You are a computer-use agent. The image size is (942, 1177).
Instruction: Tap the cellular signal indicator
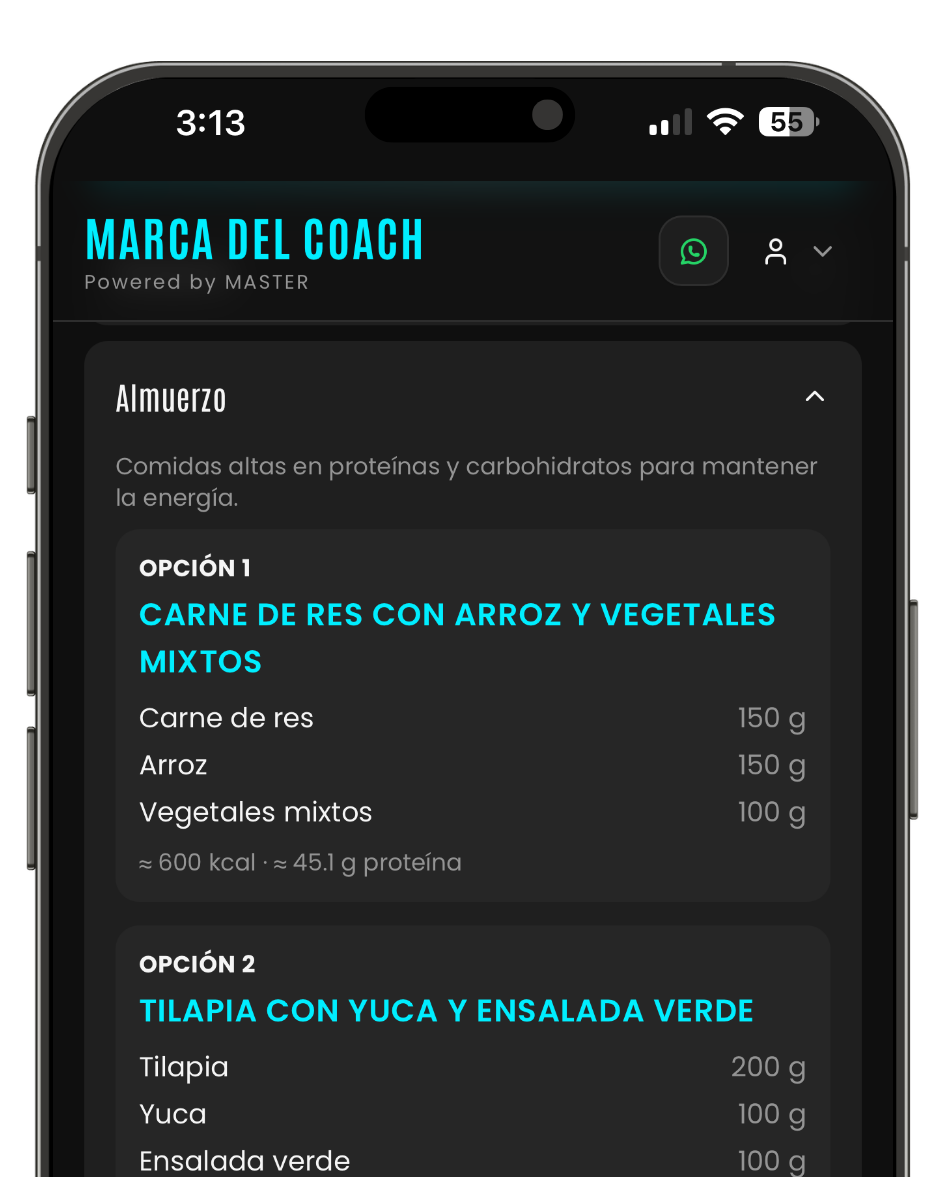(x=669, y=122)
